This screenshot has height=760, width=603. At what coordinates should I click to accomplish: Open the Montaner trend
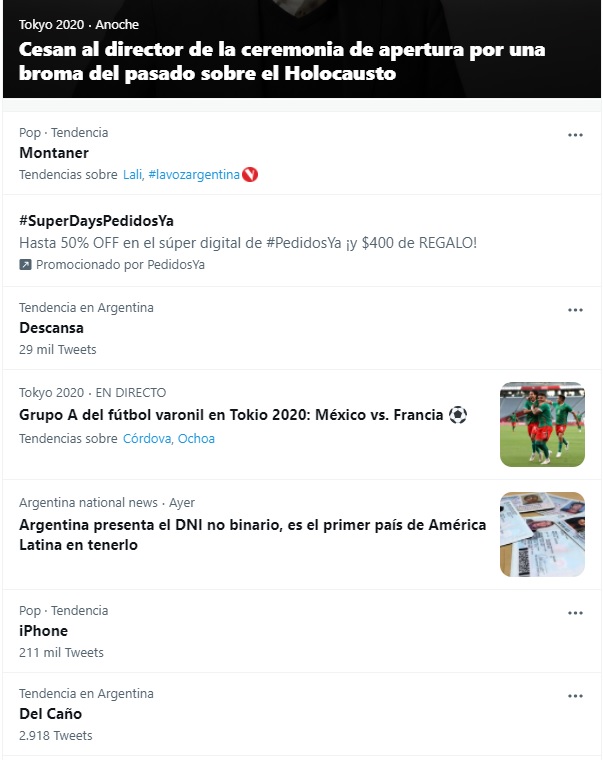click(x=54, y=153)
